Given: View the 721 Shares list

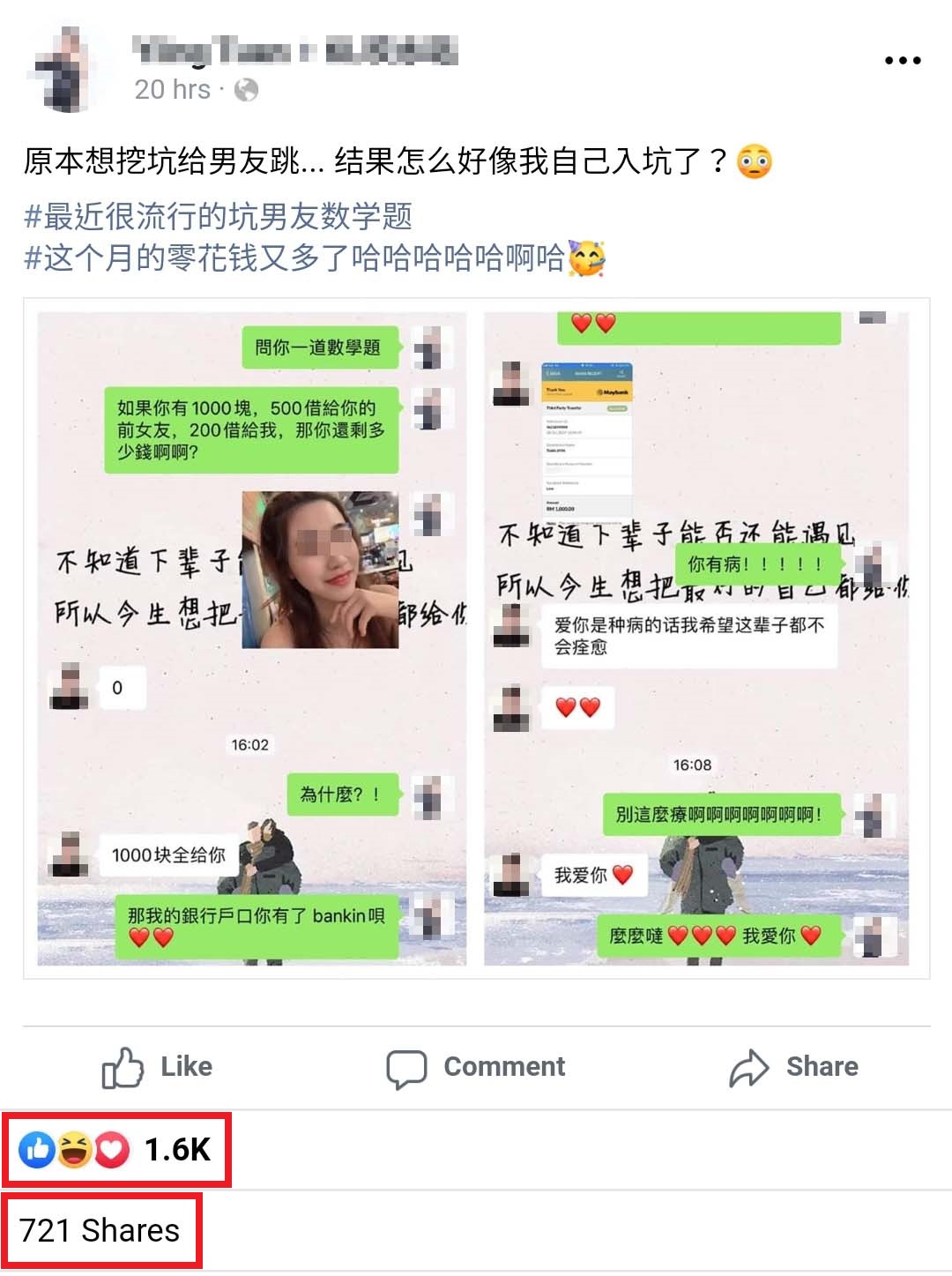Looking at the screenshot, I should (x=100, y=1231).
